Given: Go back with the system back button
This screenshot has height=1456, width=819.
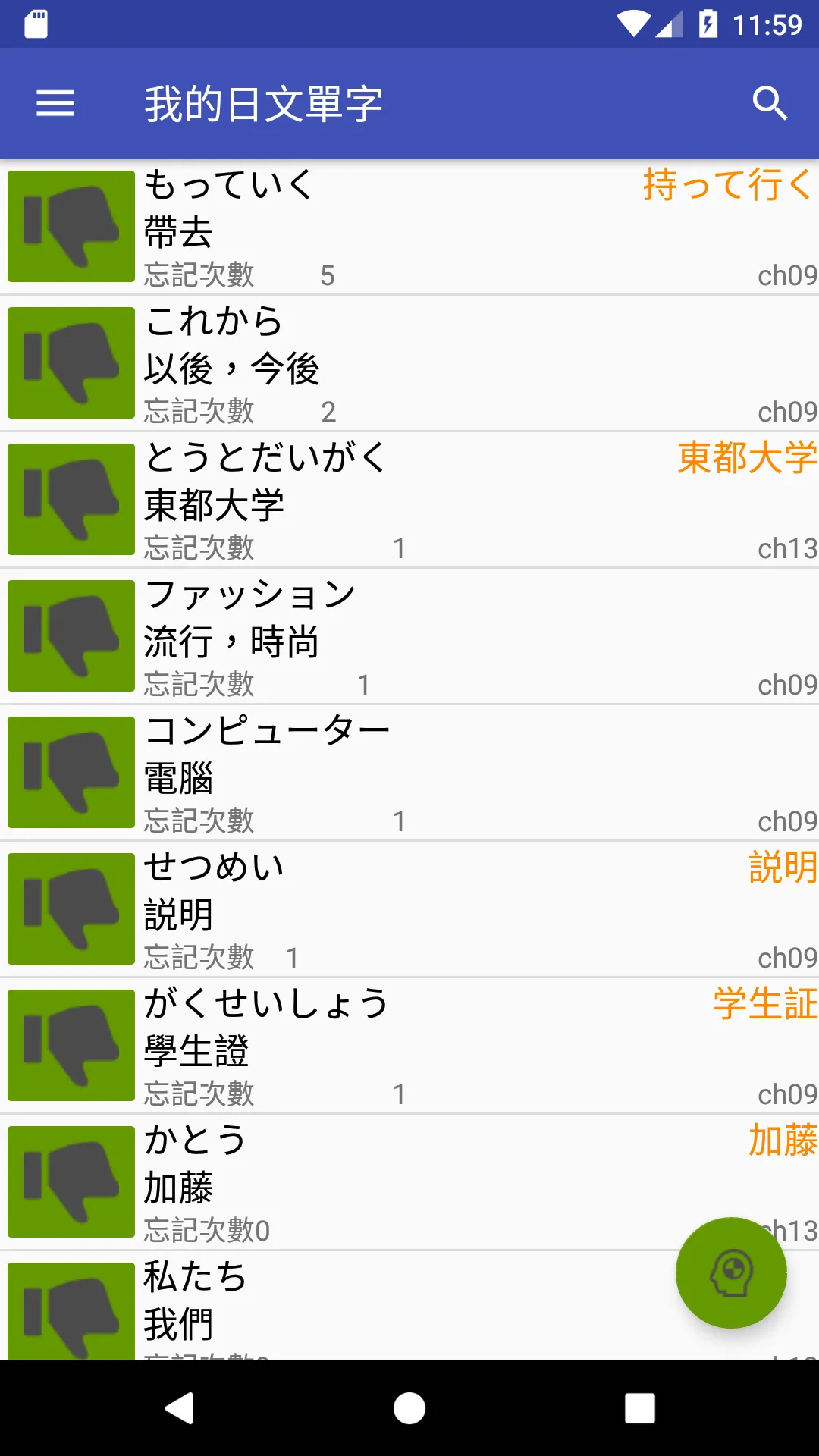Looking at the screenshot, I should (x=180, y=1408).
